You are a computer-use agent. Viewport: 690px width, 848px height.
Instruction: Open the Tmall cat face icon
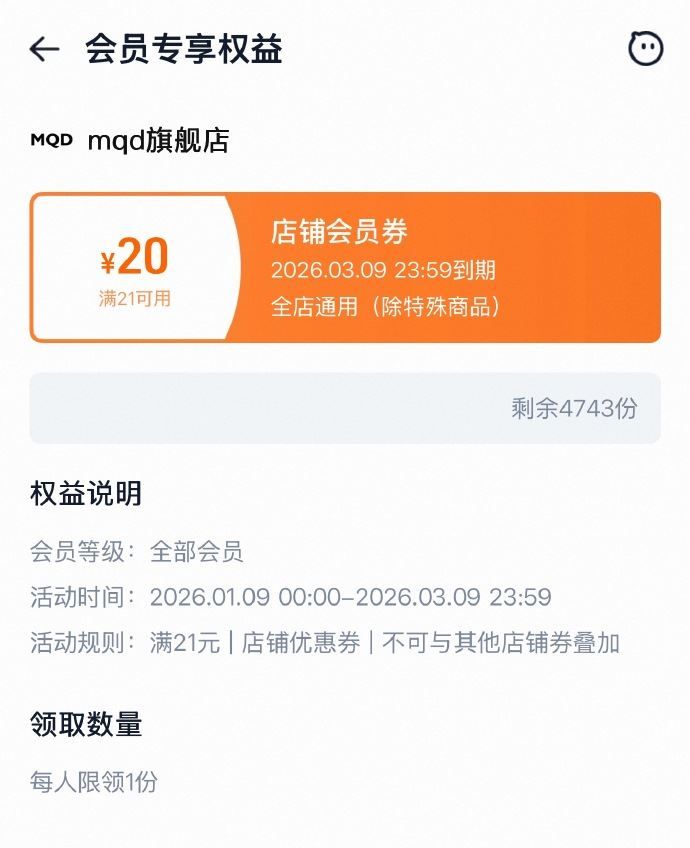tap(645, 48)
